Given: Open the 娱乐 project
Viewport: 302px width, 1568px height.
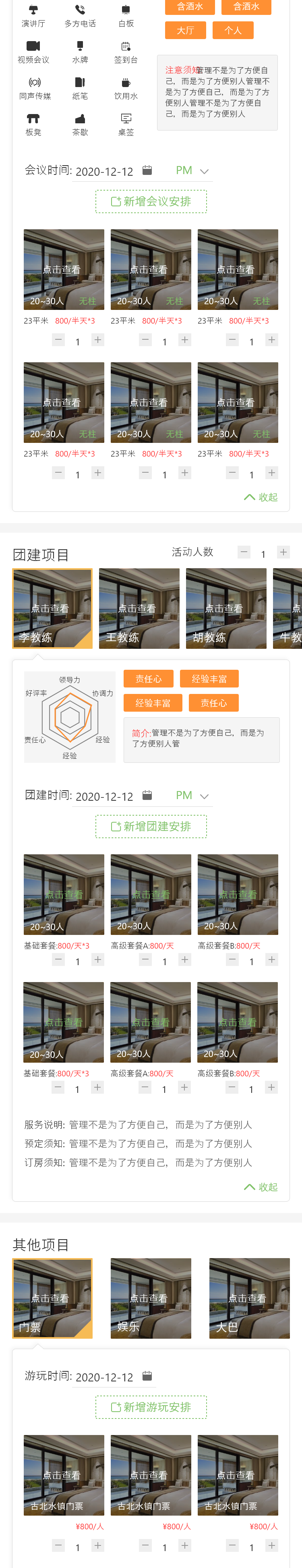Looking at the screenshot, I should [x=151, y=1298].
